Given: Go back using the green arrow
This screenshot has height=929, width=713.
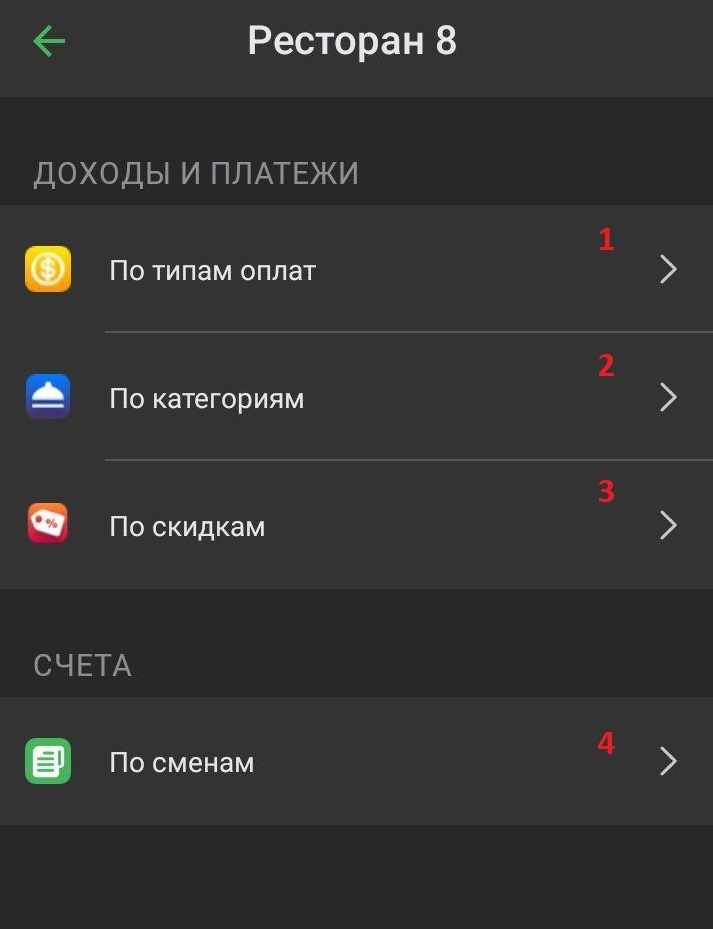Looking at the screenshot, I should coord(49,42).
